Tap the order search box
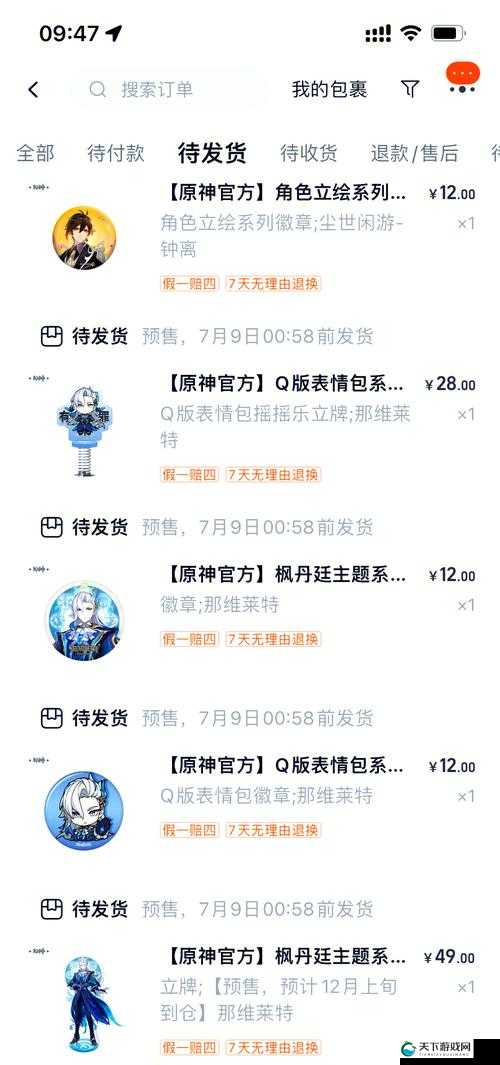This screenshot has width=500, height=1065. [170, 89]
